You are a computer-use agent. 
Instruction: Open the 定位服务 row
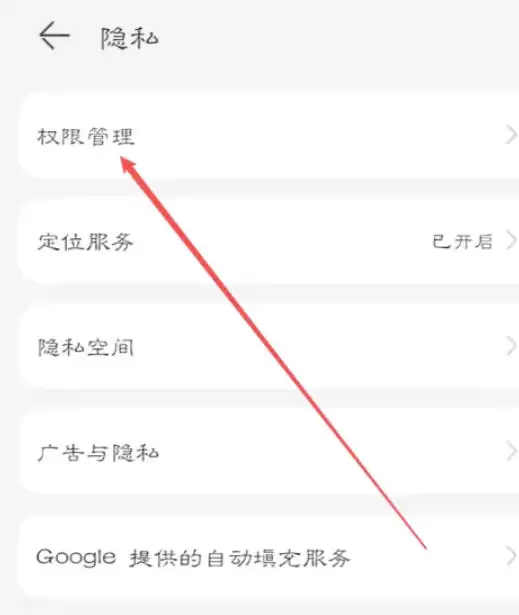point(269,241)
